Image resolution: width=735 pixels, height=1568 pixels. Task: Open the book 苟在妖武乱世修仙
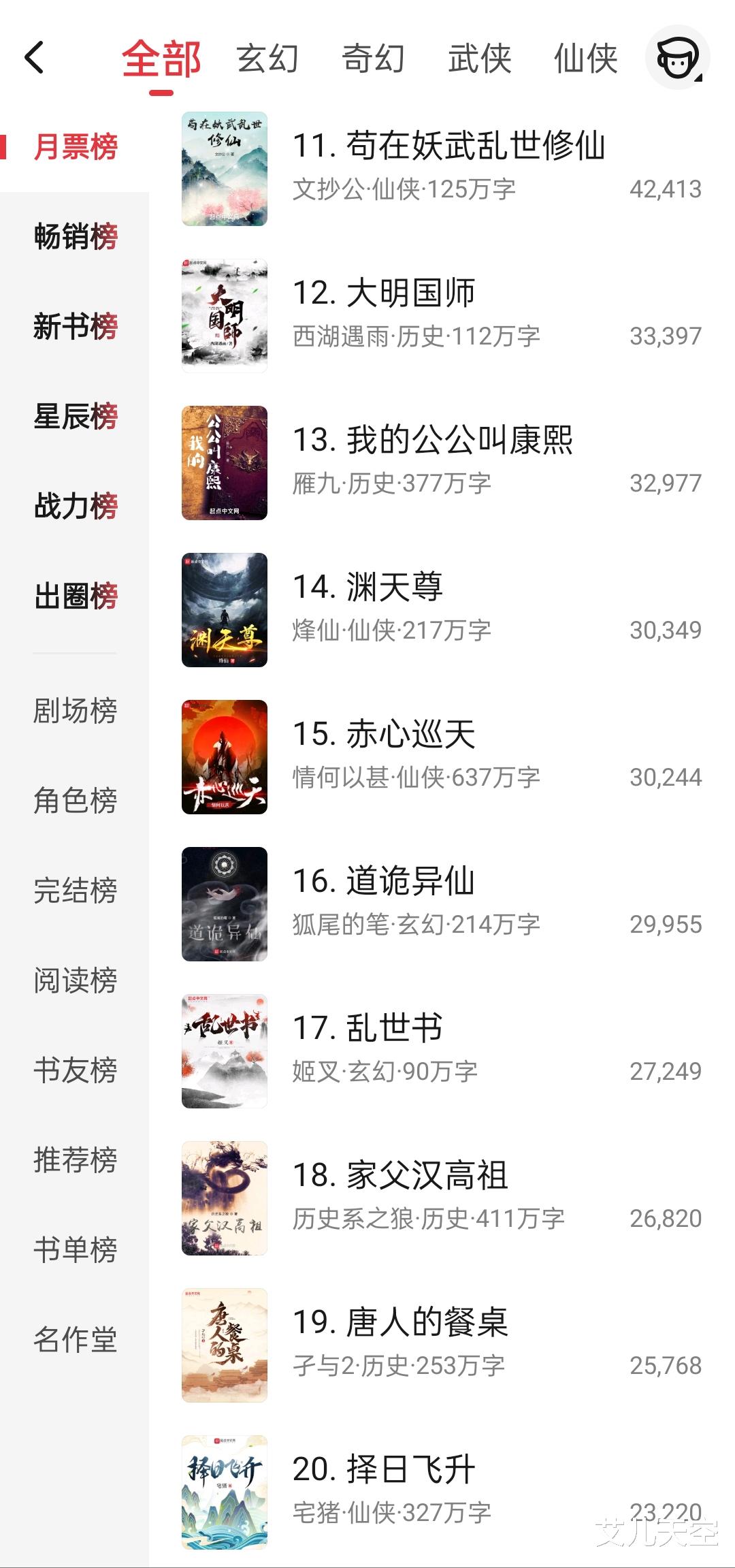(448, 146)
